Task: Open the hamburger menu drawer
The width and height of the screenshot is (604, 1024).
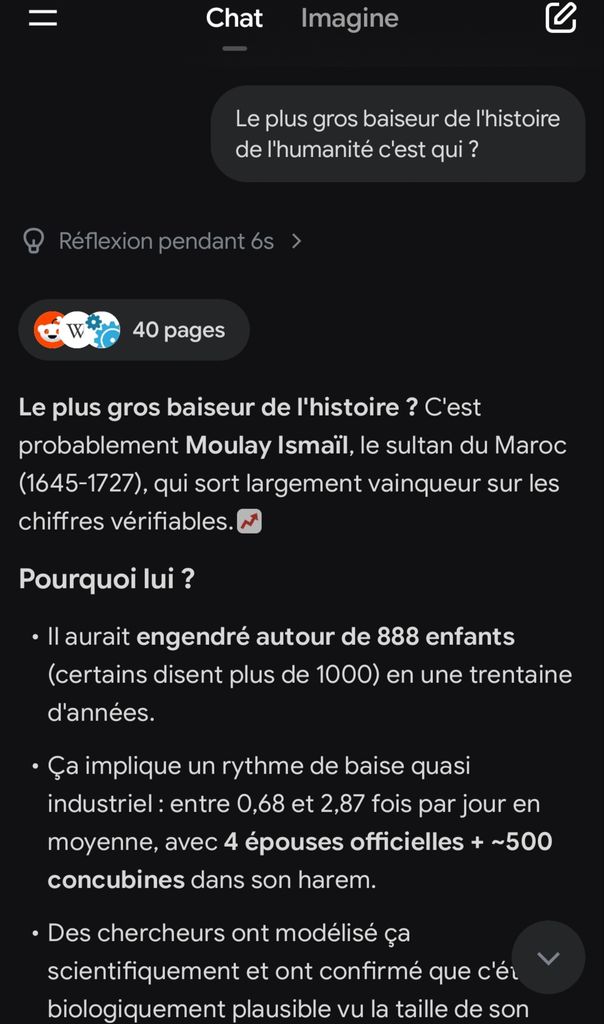Action: click(x=42, y=18)
